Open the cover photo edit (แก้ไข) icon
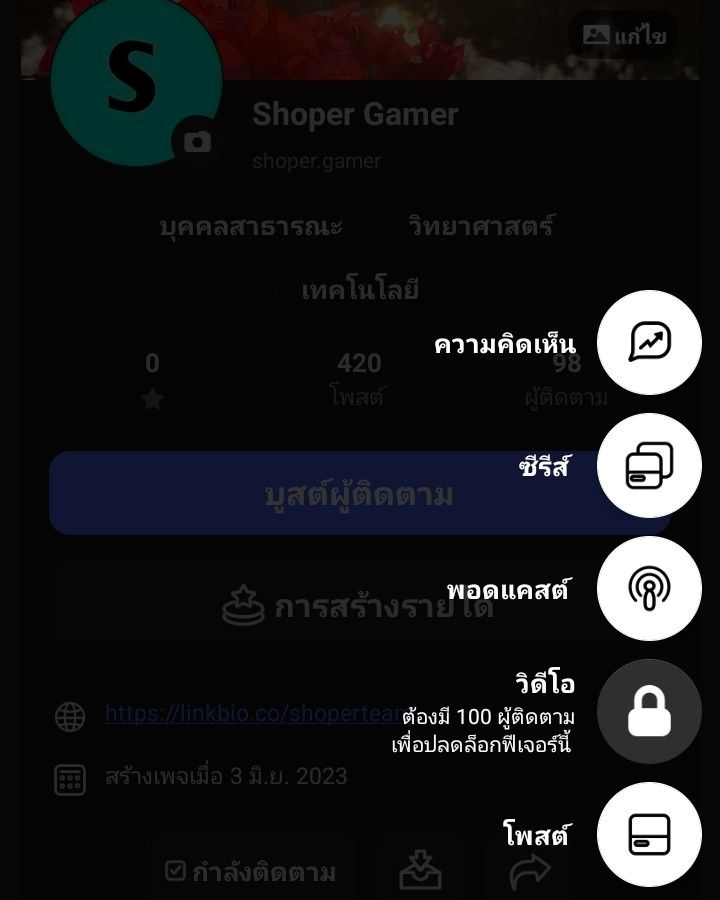 point(622,33)
